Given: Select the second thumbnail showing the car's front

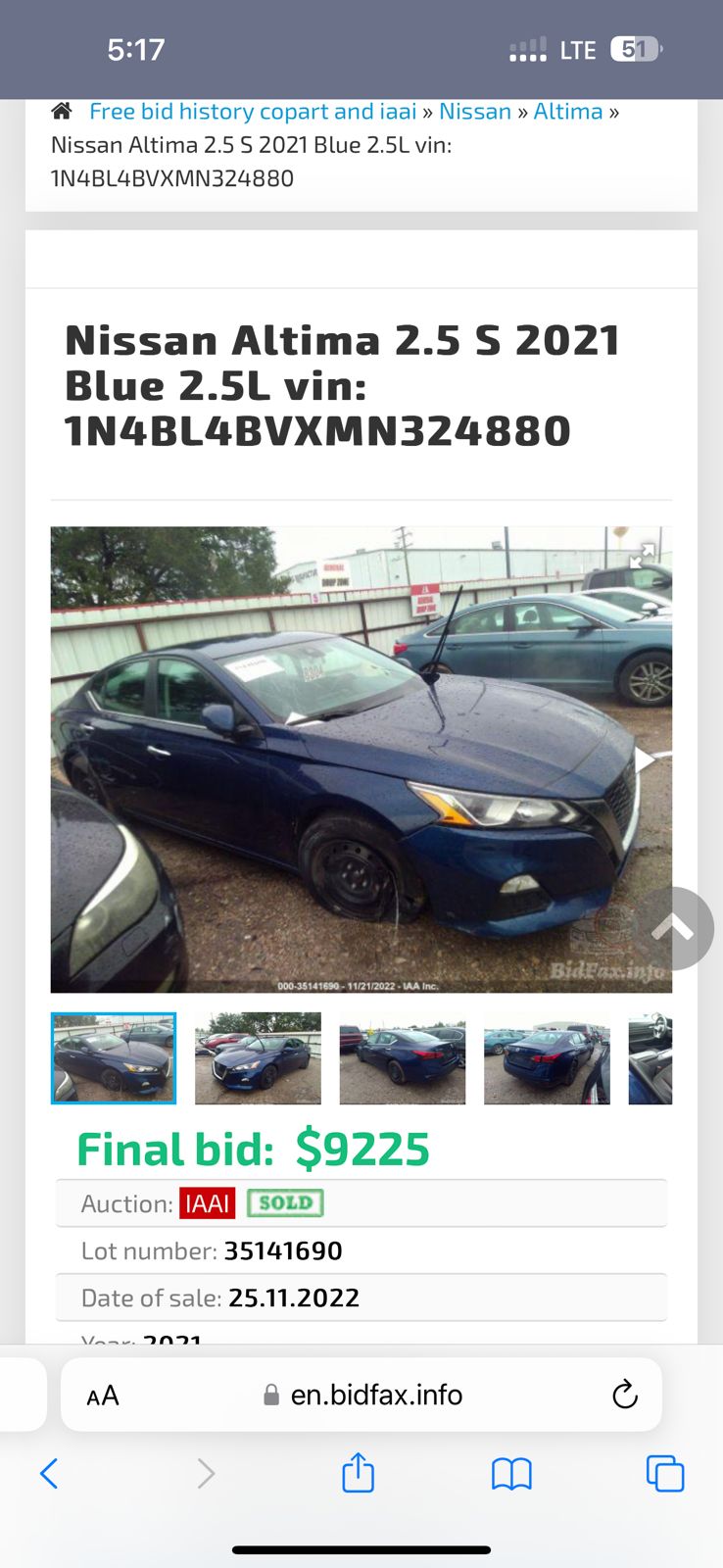Looking at the screenshot, I should (258, 1058).
